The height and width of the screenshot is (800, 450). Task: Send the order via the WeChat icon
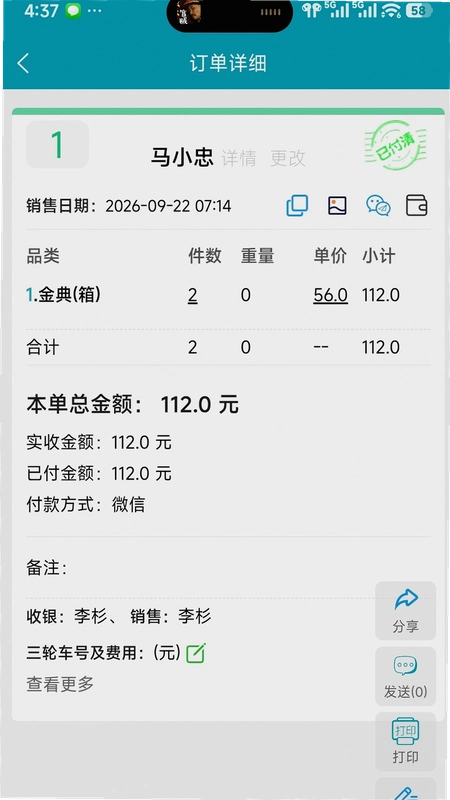click(378, 206)
